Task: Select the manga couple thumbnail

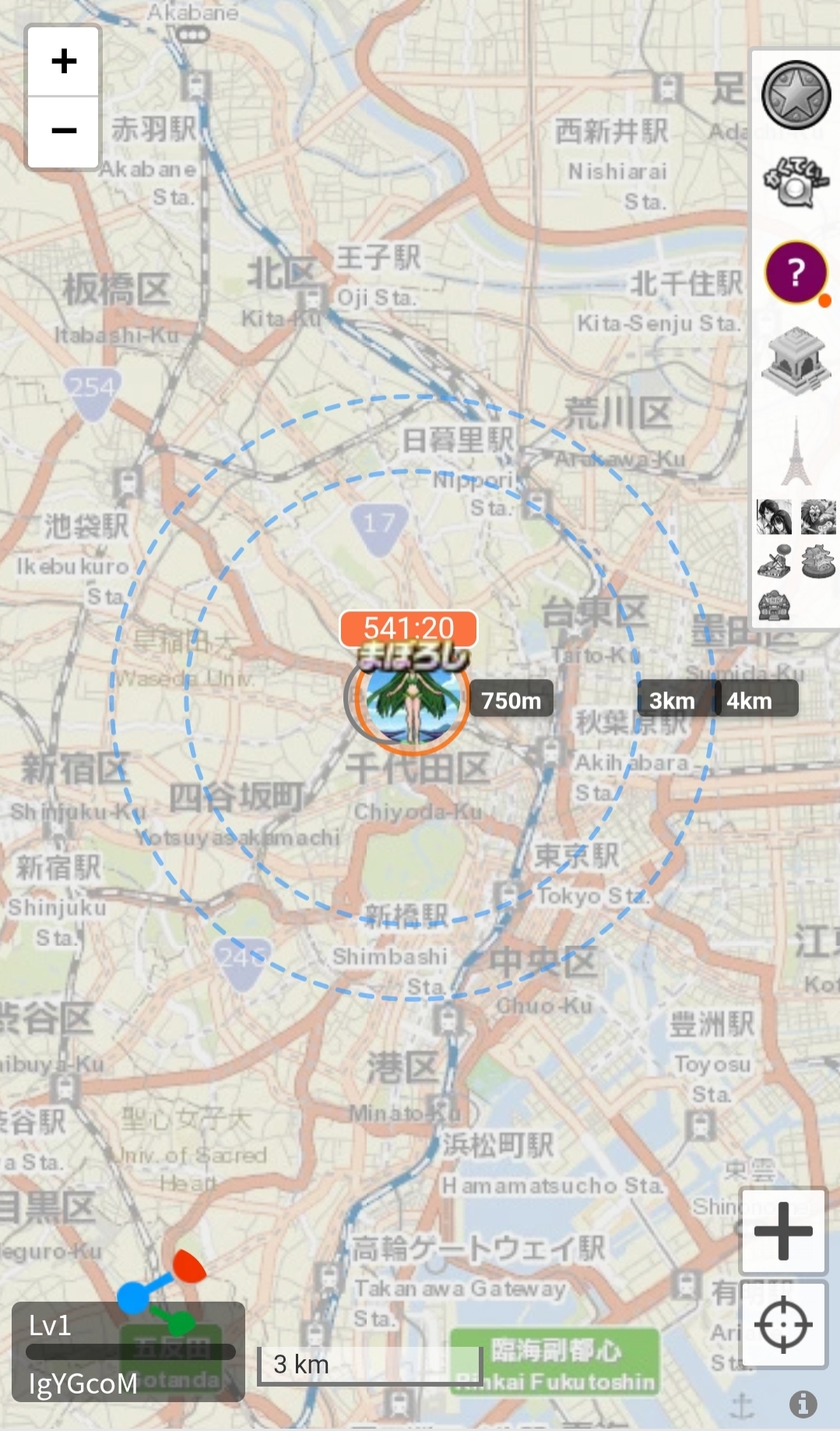Action: coord(775,517)
